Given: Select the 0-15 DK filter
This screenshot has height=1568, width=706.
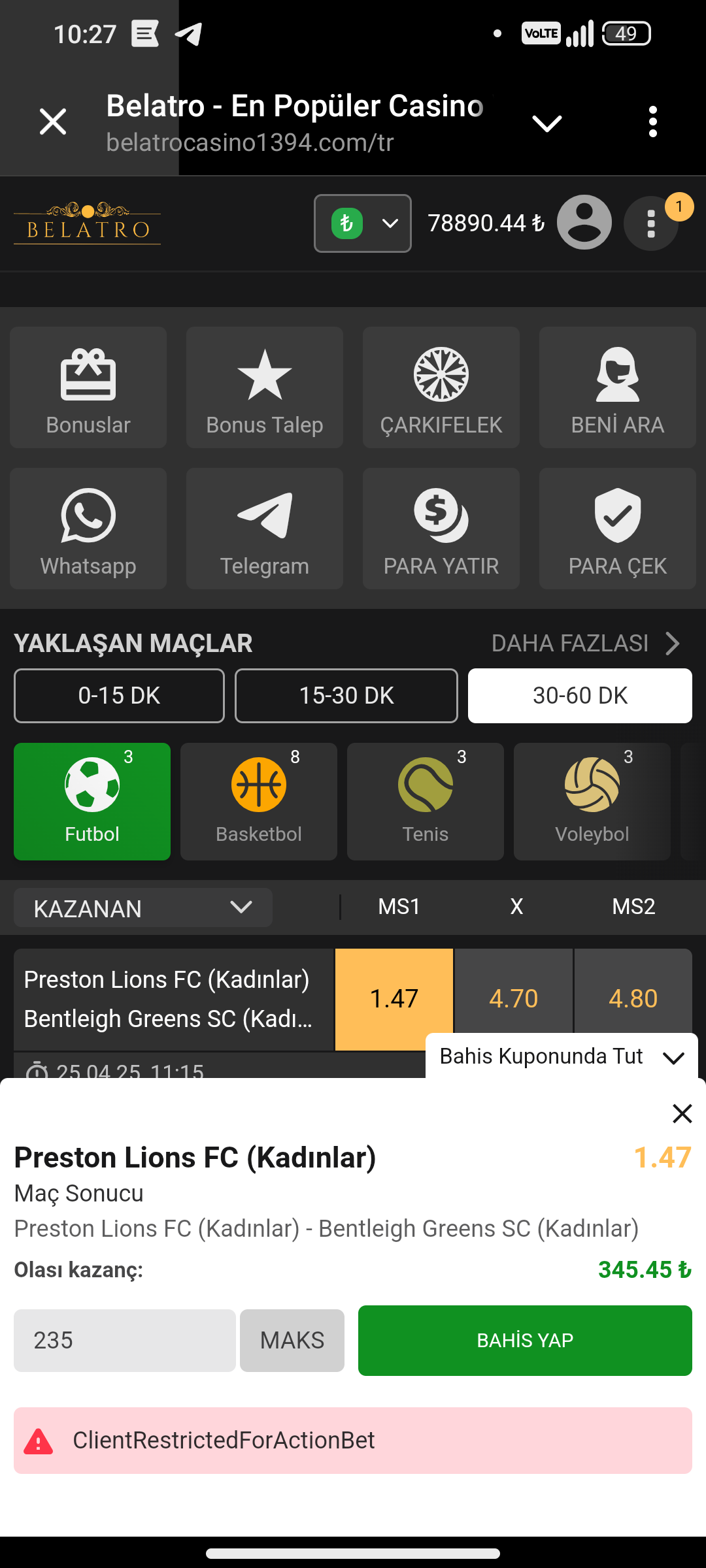Looking at the screenshot, I should click(x=119, y=696).
